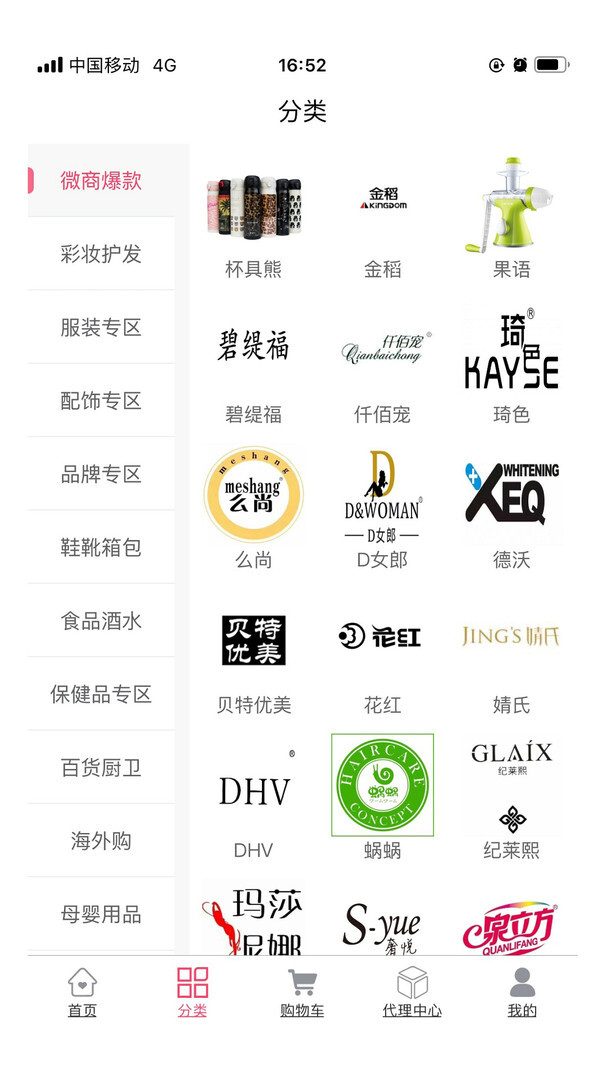Select the 服装专区 category

pyautogui.click(x=101, y=327)
